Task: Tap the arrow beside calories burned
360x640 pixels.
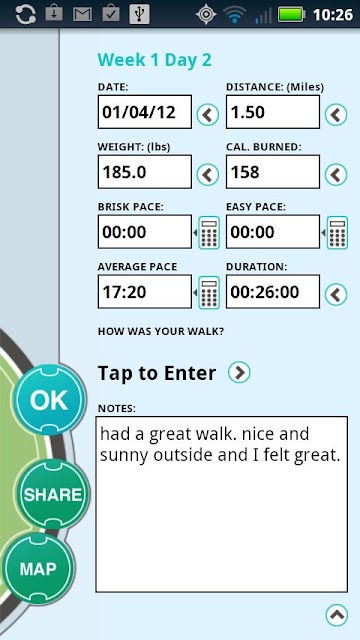Action: (x=336, y=175)
